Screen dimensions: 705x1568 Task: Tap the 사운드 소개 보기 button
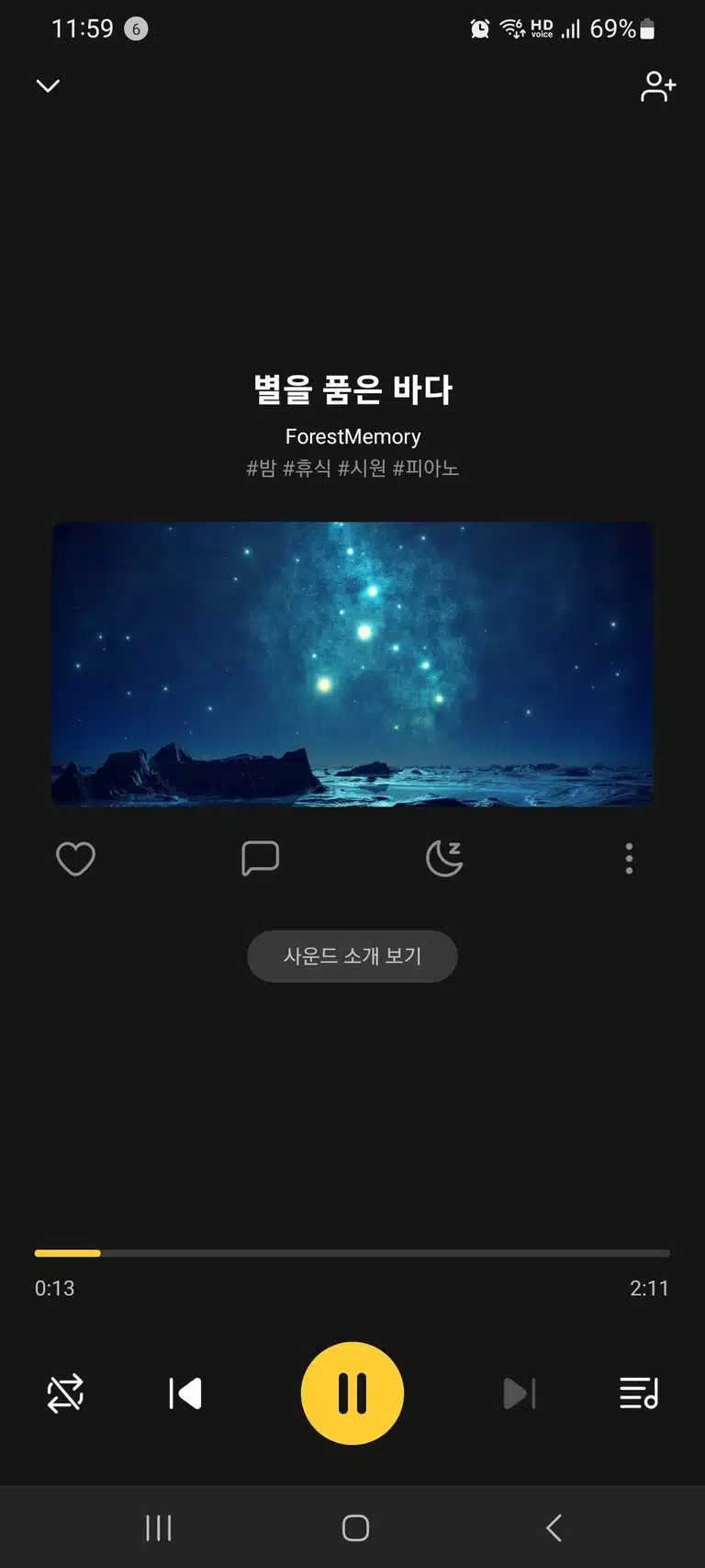pyautogui.click(x=352, y=956)
